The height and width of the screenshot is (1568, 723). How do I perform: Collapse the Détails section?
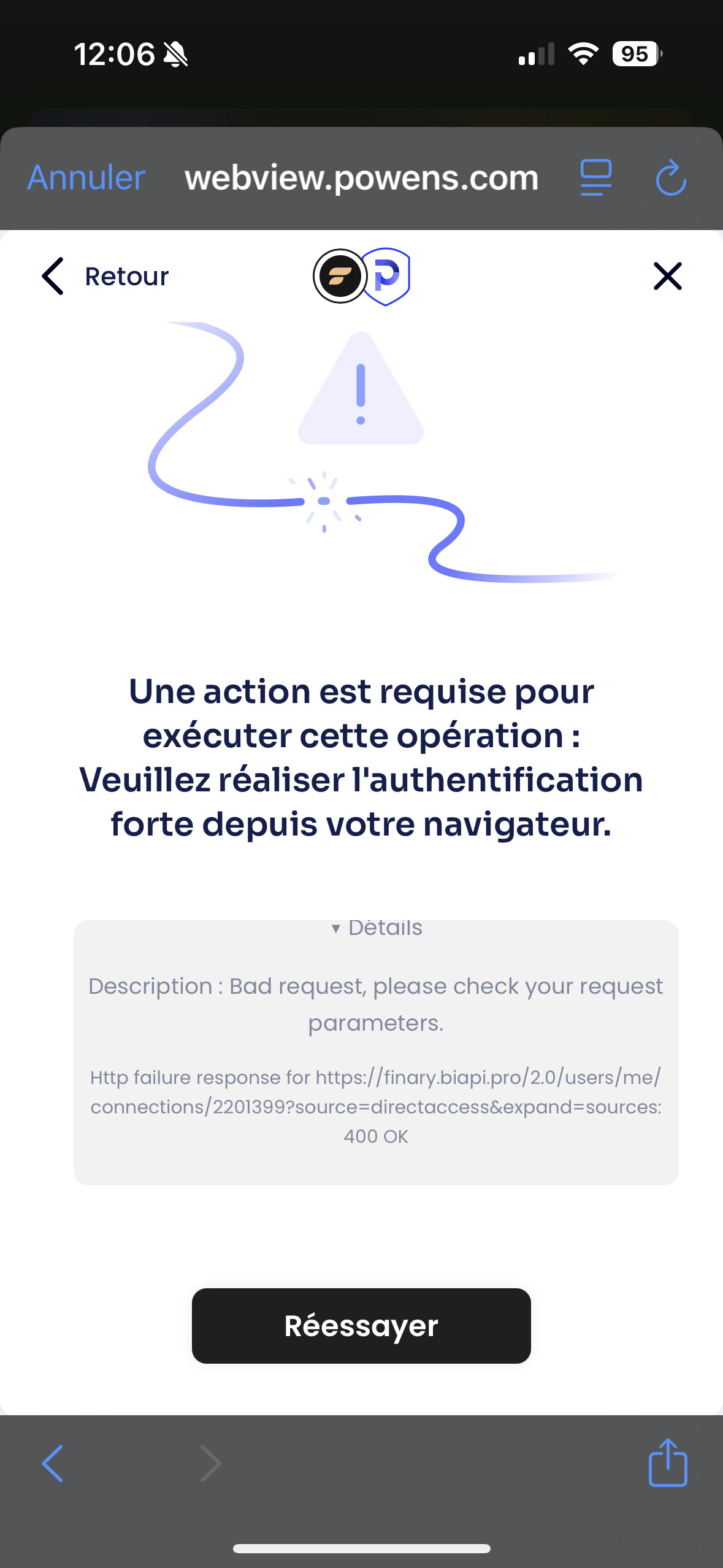tap(377, 928)
